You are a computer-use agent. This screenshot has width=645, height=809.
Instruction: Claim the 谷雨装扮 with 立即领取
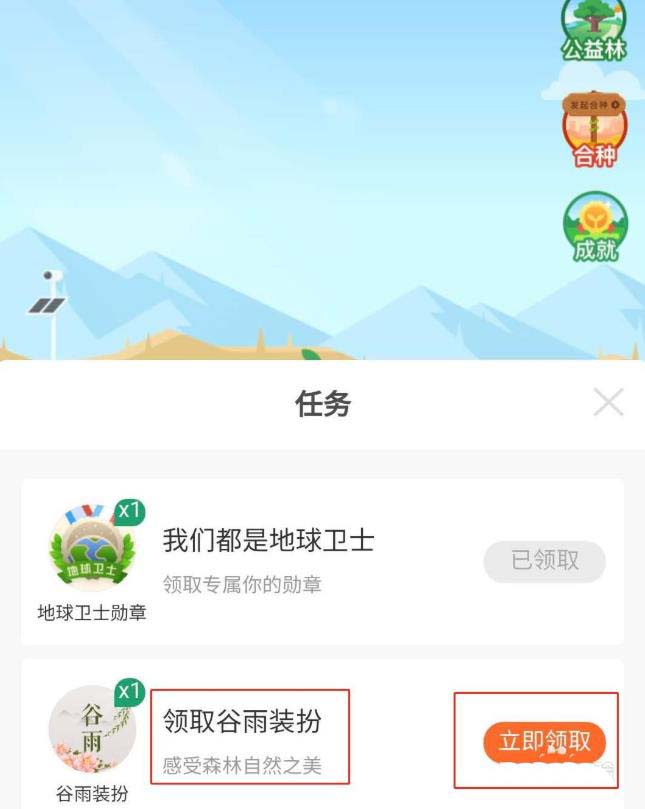click(545, 741)
